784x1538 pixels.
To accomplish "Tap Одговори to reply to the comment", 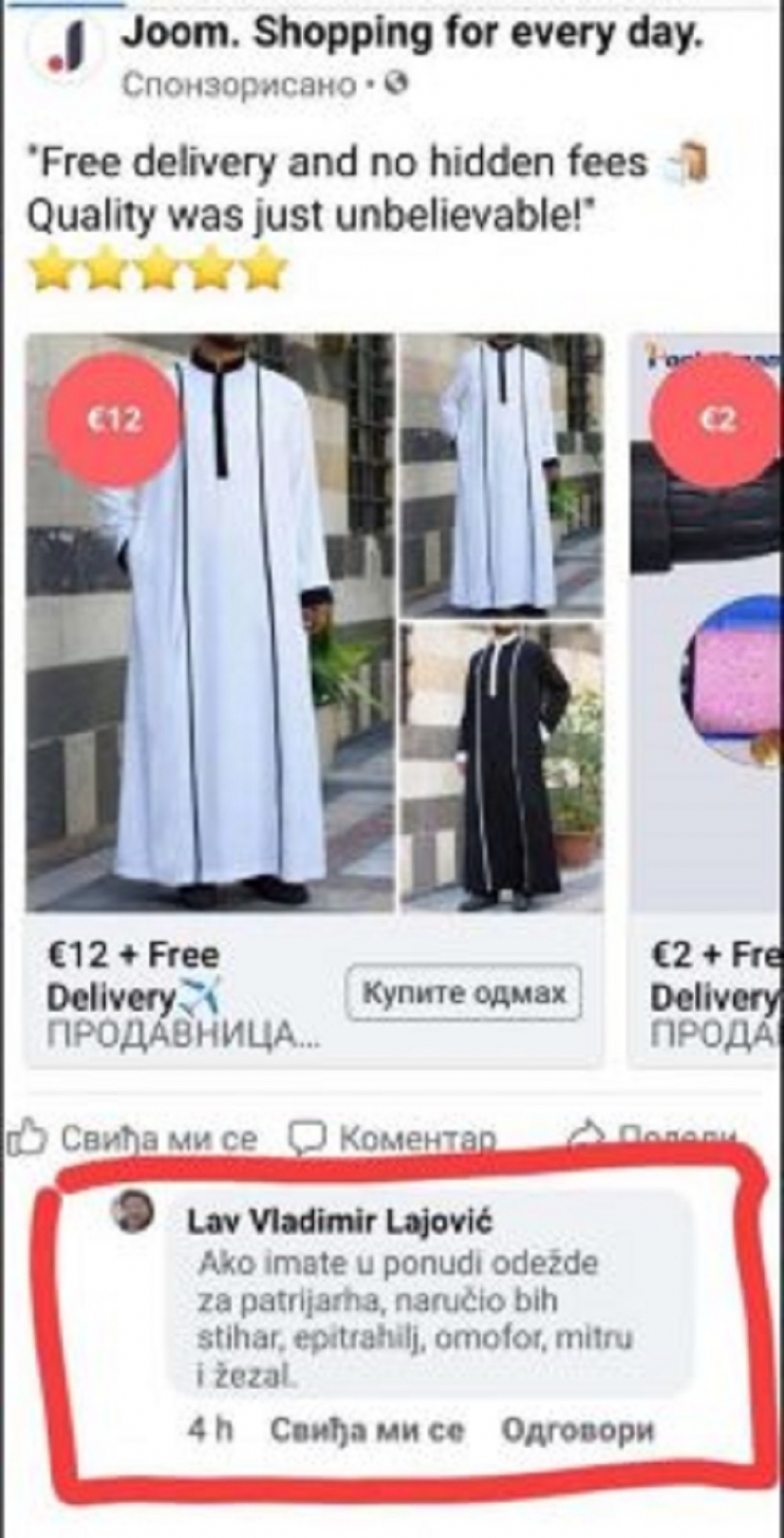I will coord(577,1430).
